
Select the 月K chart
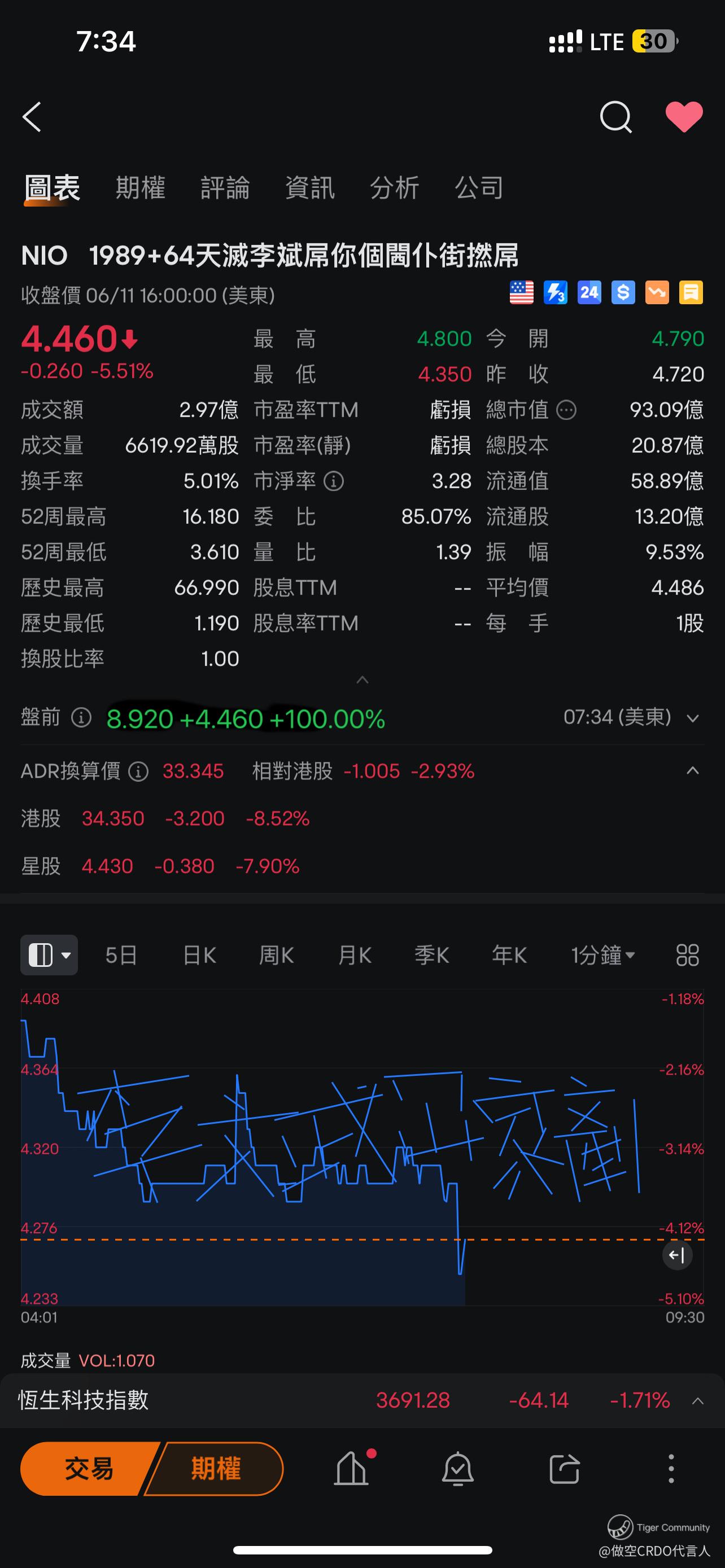[x=354, y=955]
